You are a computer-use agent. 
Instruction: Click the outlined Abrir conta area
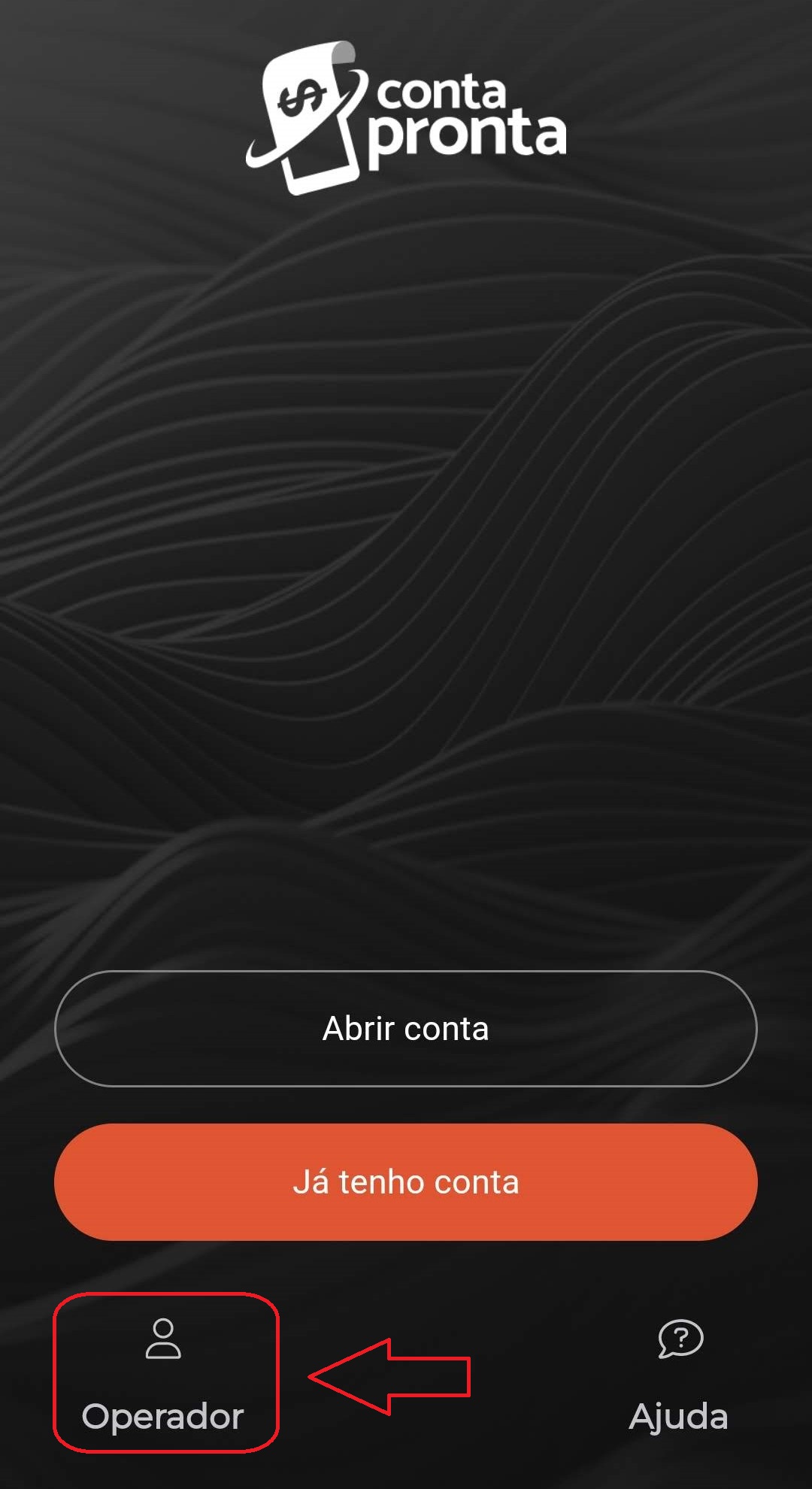pyautogui.click(x=406, y=1027)
